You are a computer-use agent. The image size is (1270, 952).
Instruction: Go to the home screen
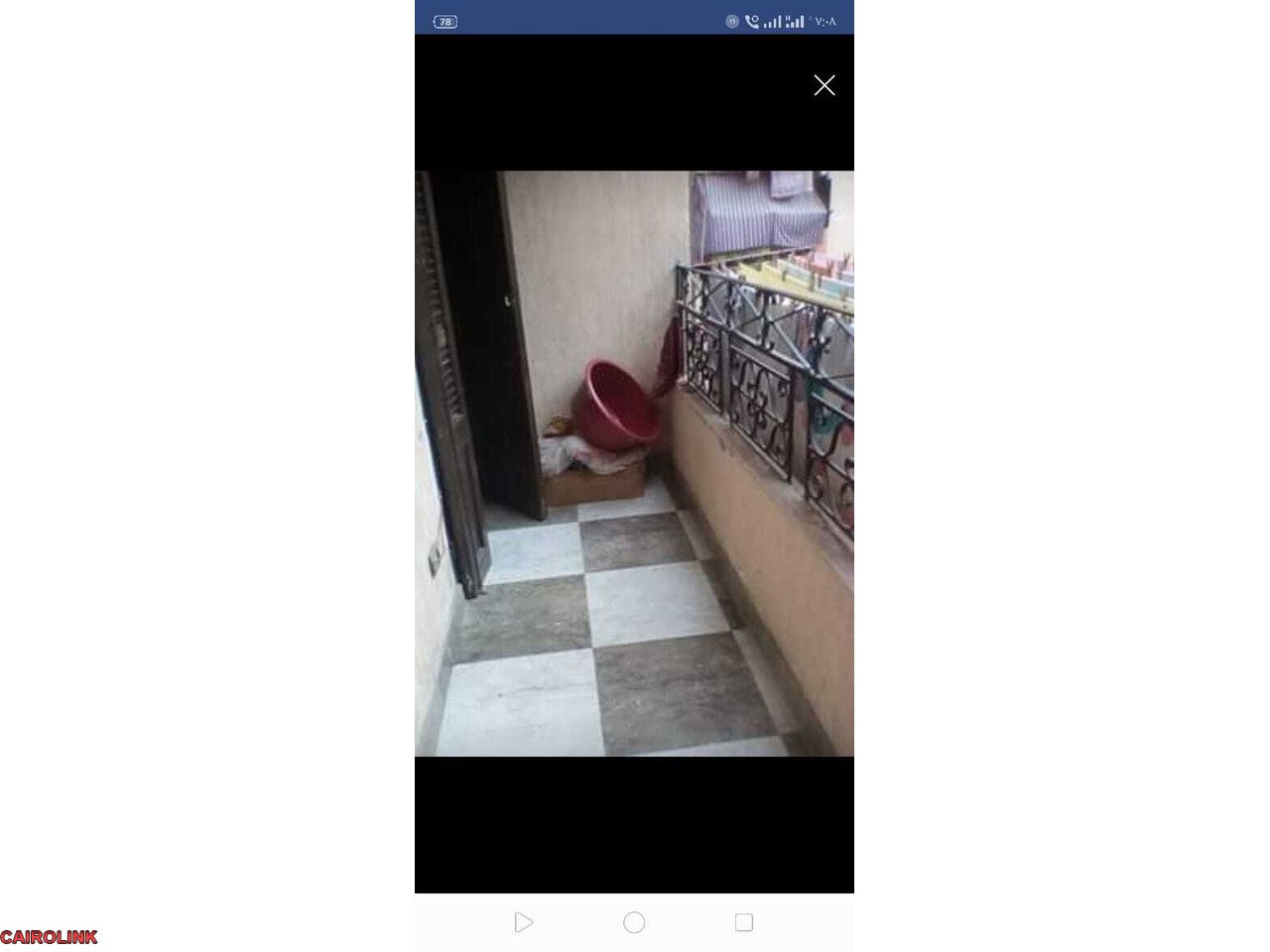tap(634, 922)
